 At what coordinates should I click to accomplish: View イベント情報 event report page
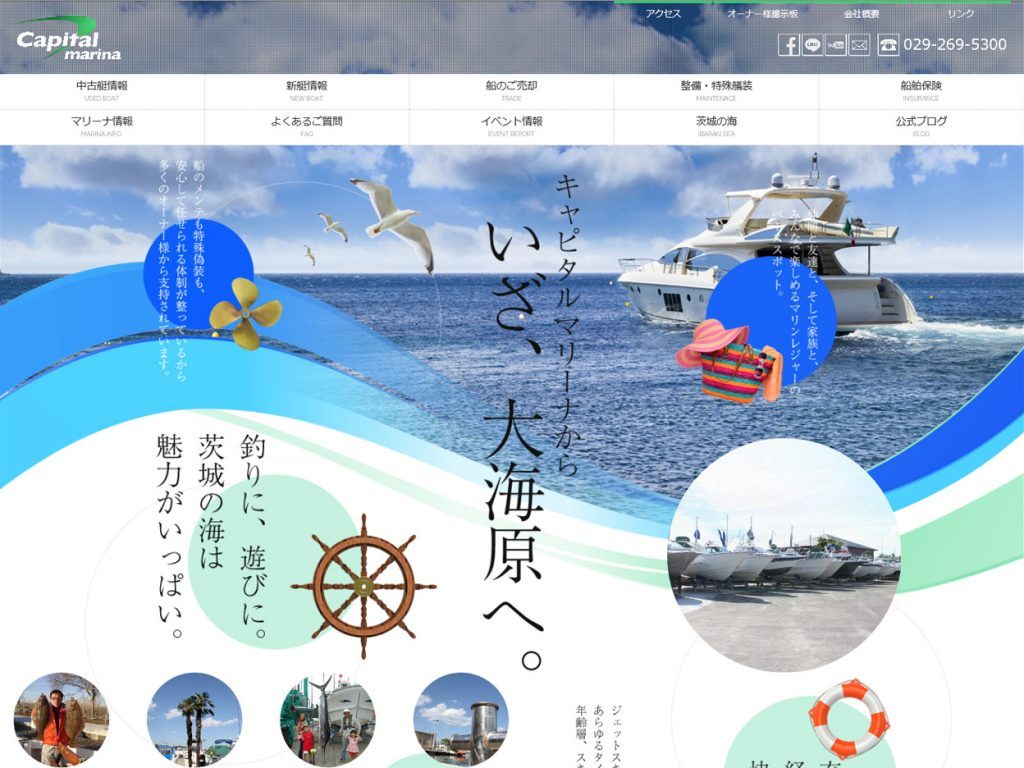511,126
